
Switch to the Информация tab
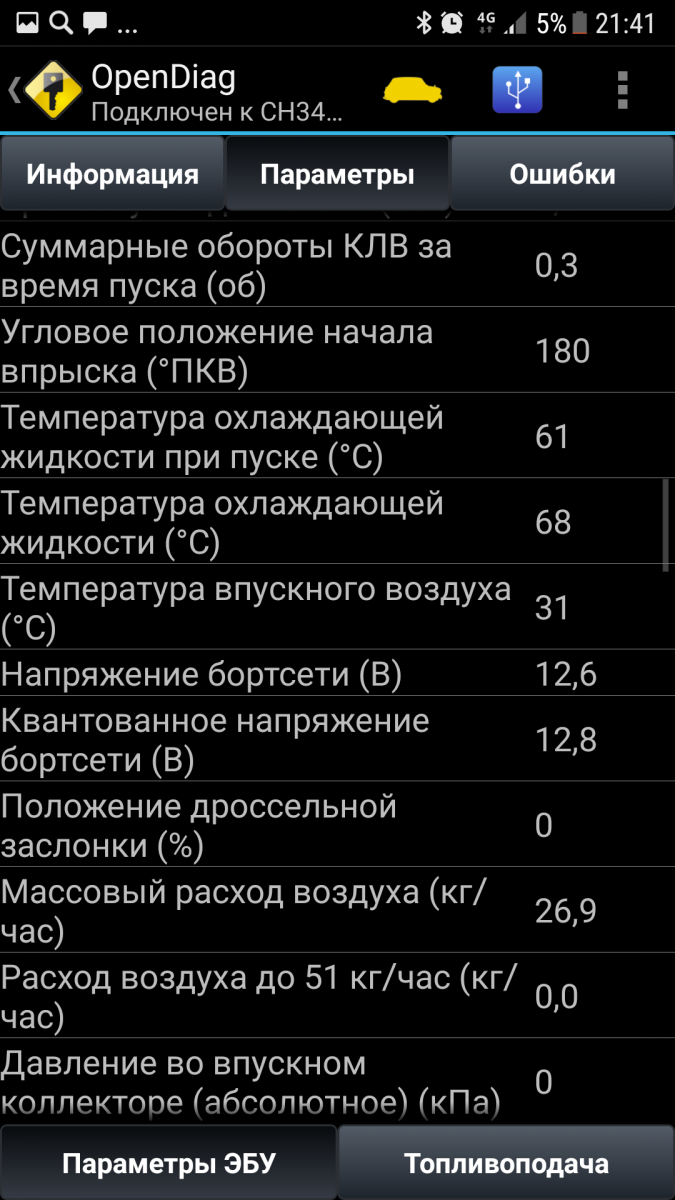click(112, 174)
